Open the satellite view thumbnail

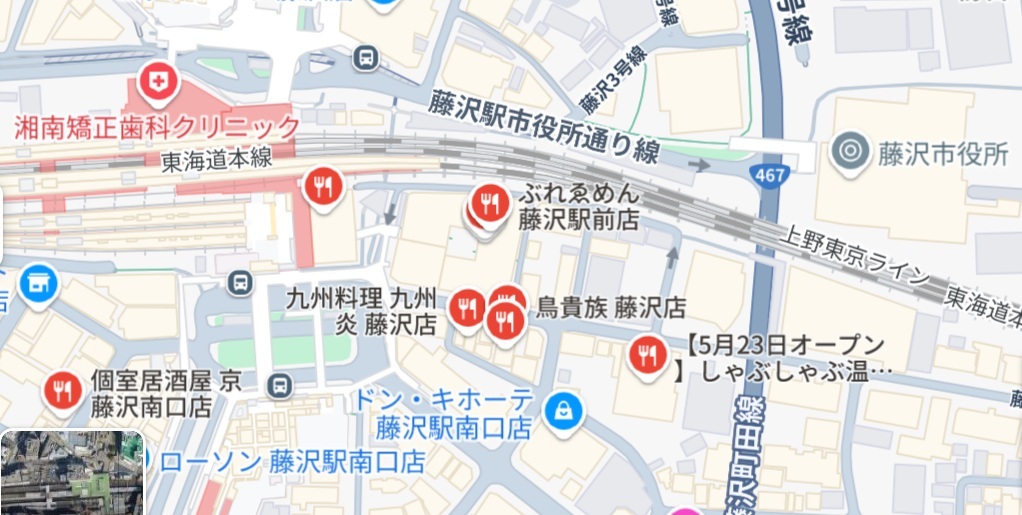(72, 472)
